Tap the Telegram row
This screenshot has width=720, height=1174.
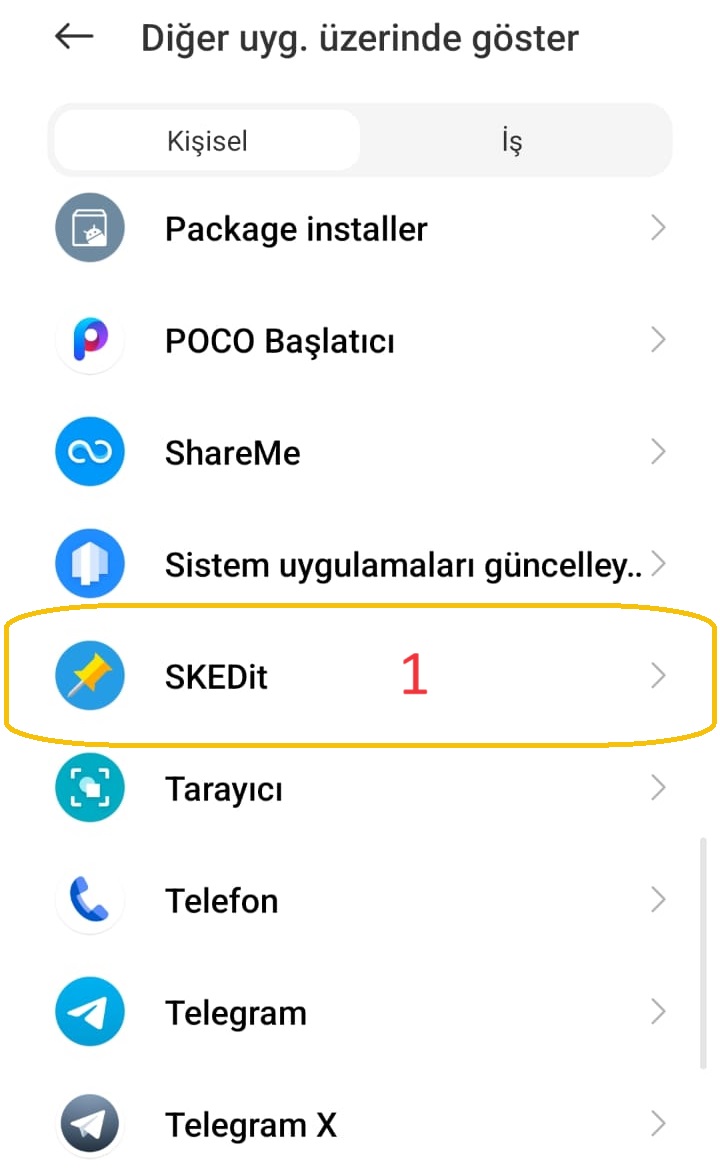click(x=360, y=1013)
